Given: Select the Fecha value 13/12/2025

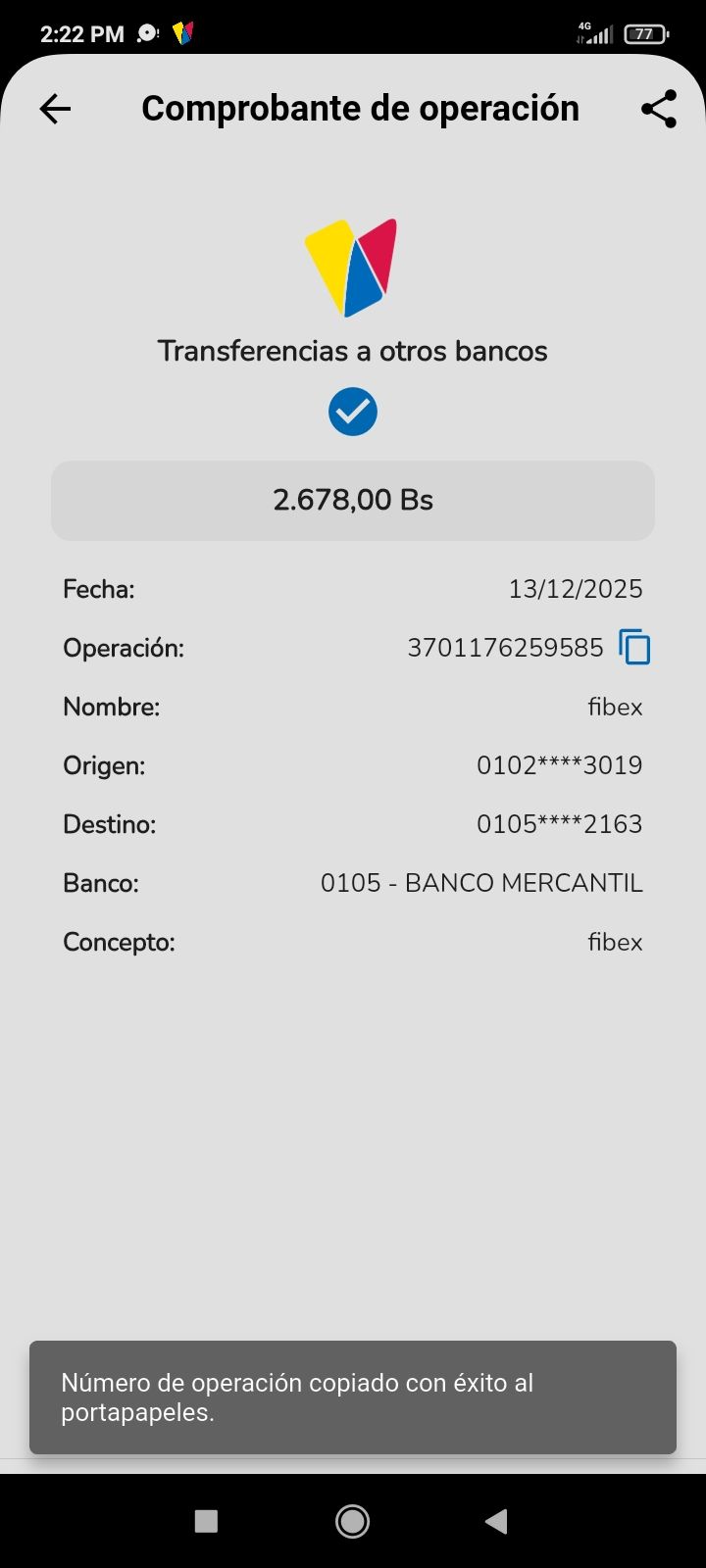Looking at the screenshot, I should [x=576, y=588].
